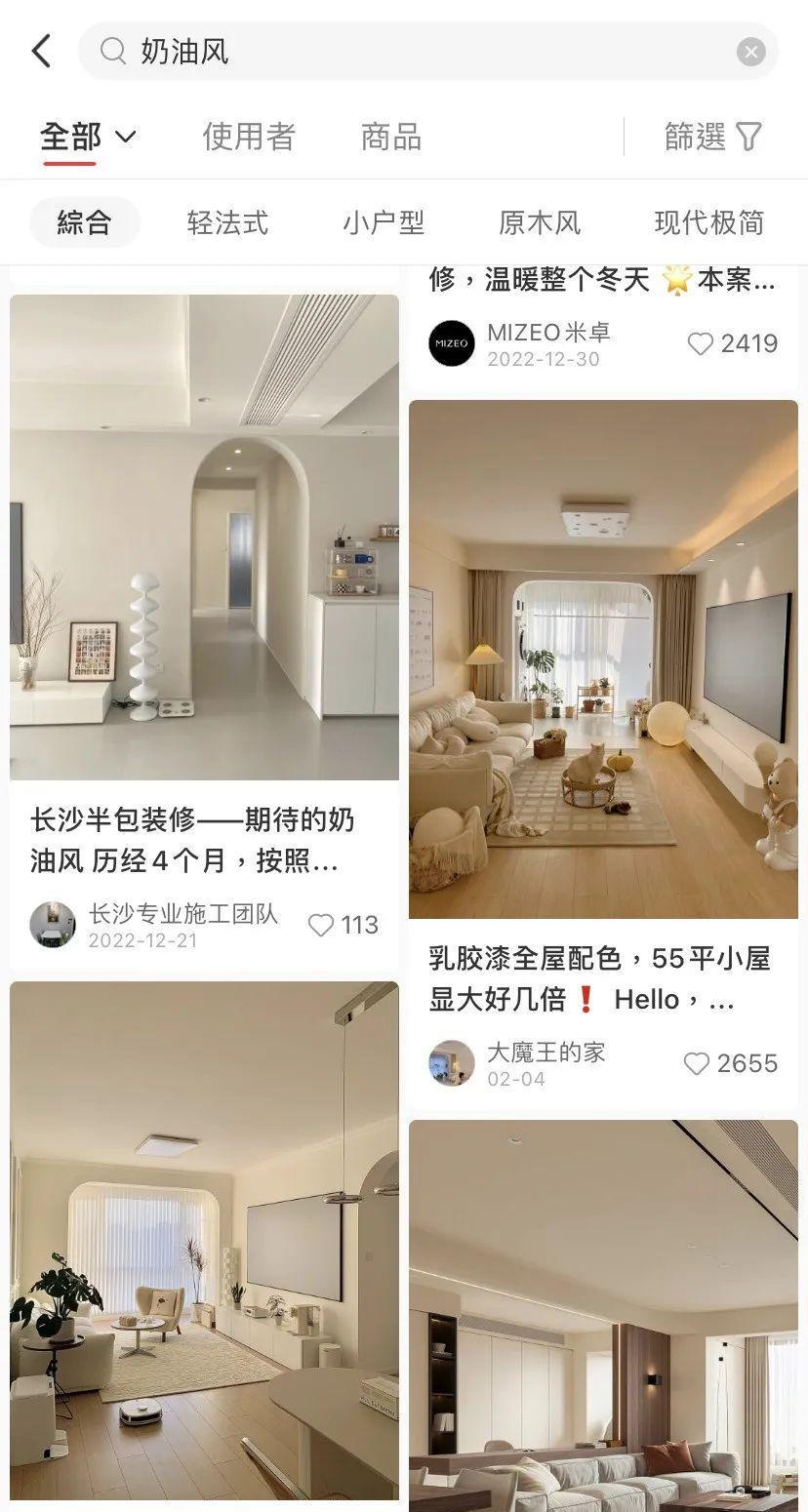This screenshot has height=1512, width=808.
Task: Open the 篩選 filter options
Action: 712,137
